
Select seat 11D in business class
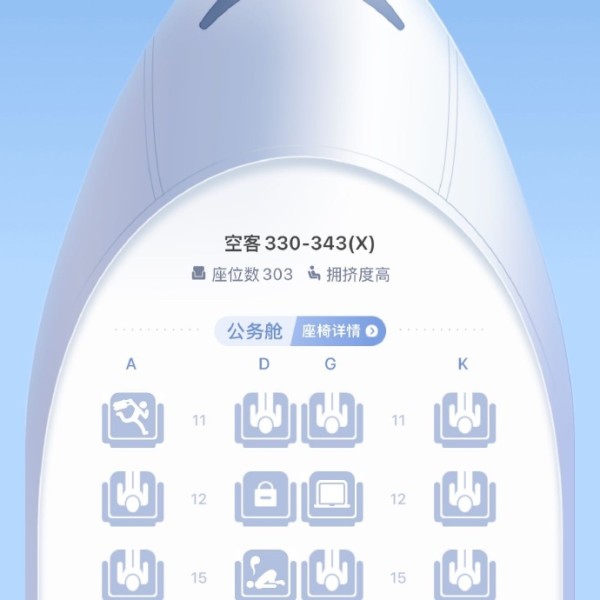[x=264, y=419]
